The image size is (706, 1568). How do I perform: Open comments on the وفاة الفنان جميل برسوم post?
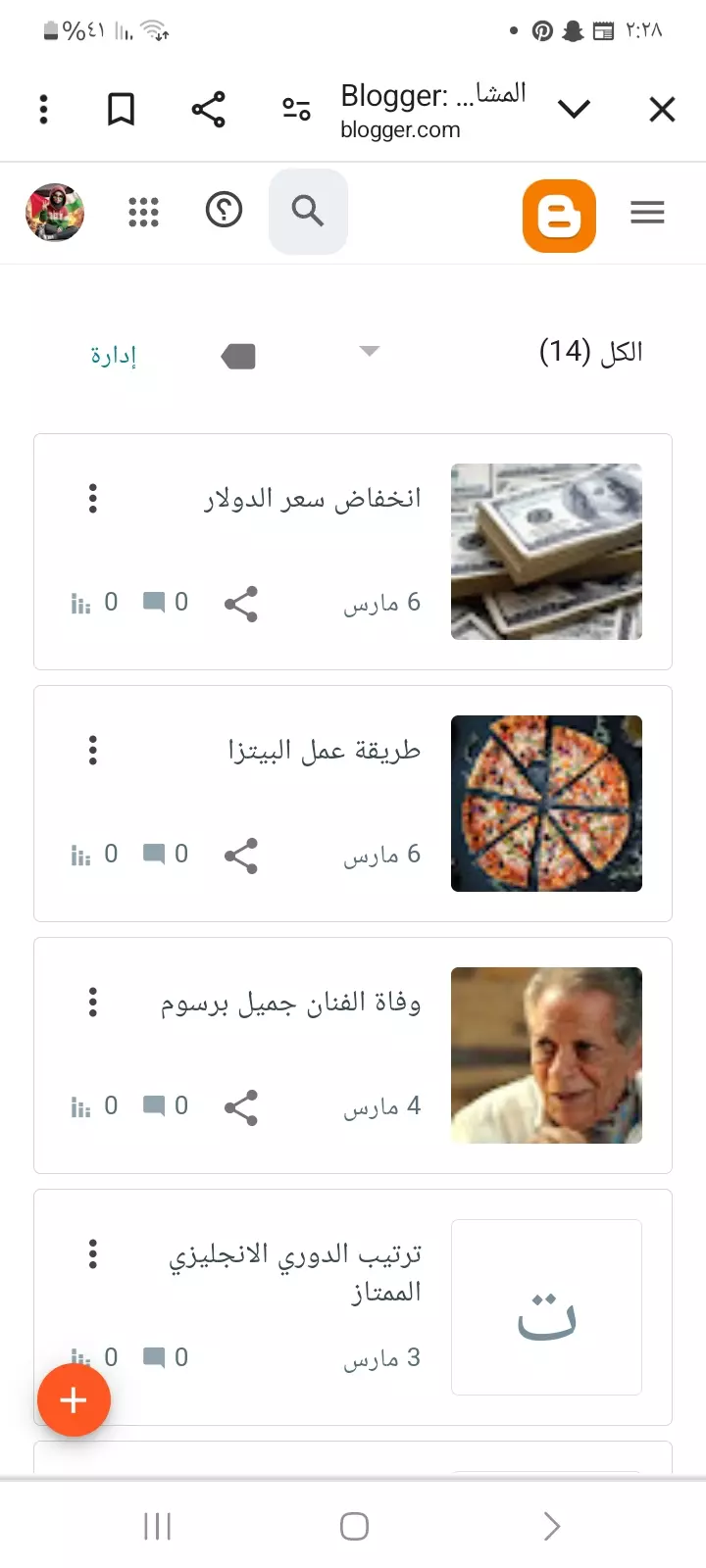pos(157,1105)
